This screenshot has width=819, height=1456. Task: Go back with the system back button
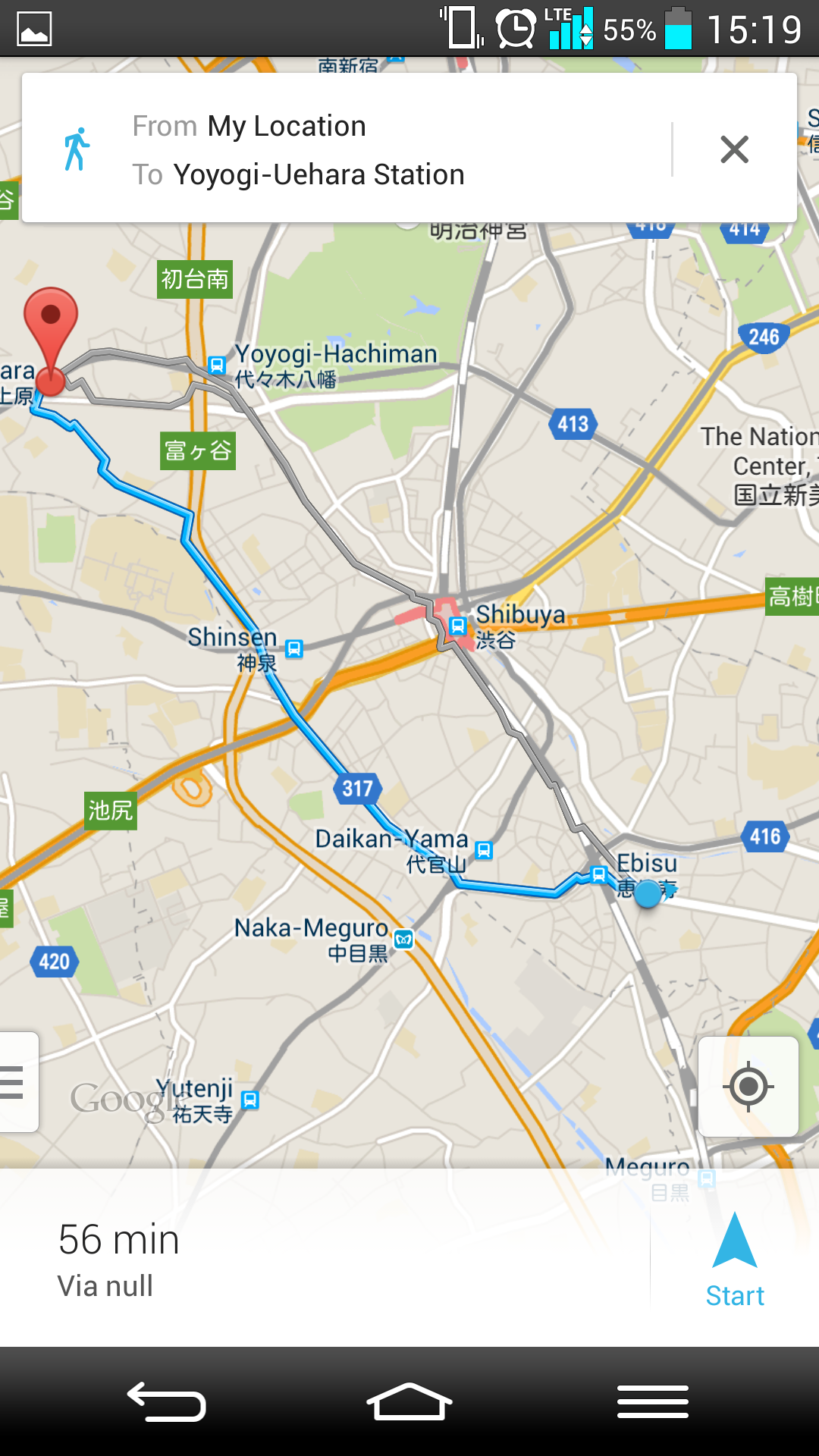[x=167, y=1401]
